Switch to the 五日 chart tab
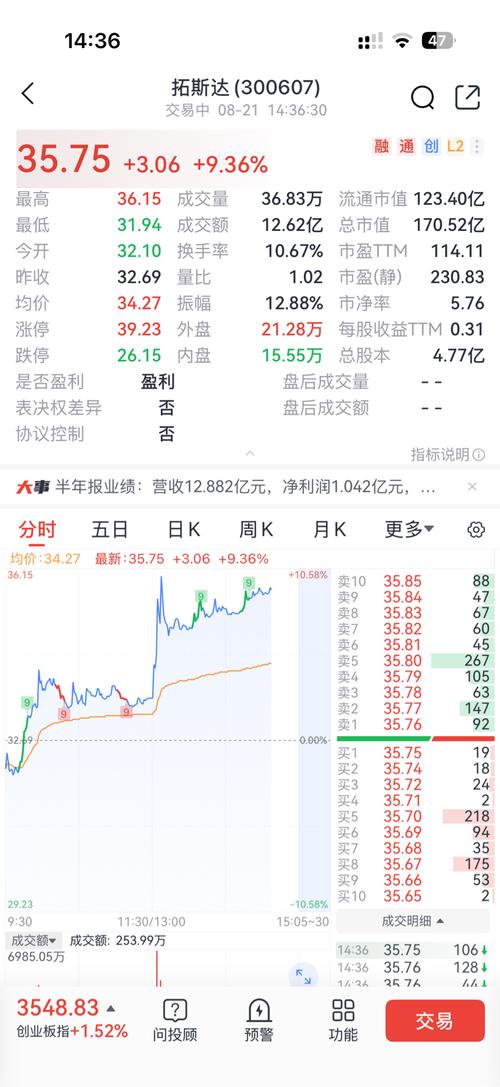 pyautogui.click(x=110, y=530)
